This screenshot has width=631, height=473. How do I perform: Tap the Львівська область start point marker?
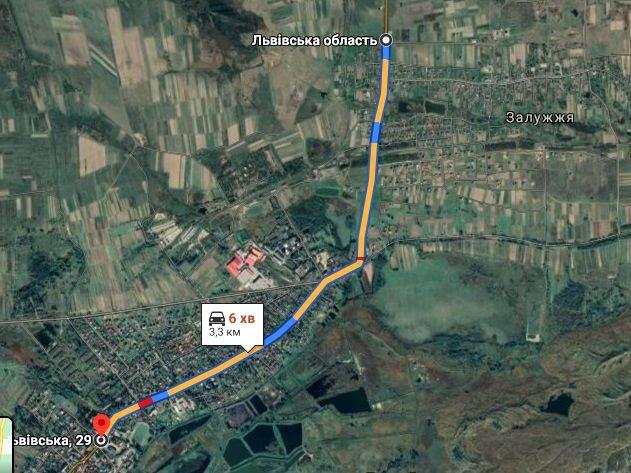pos(387,40)
